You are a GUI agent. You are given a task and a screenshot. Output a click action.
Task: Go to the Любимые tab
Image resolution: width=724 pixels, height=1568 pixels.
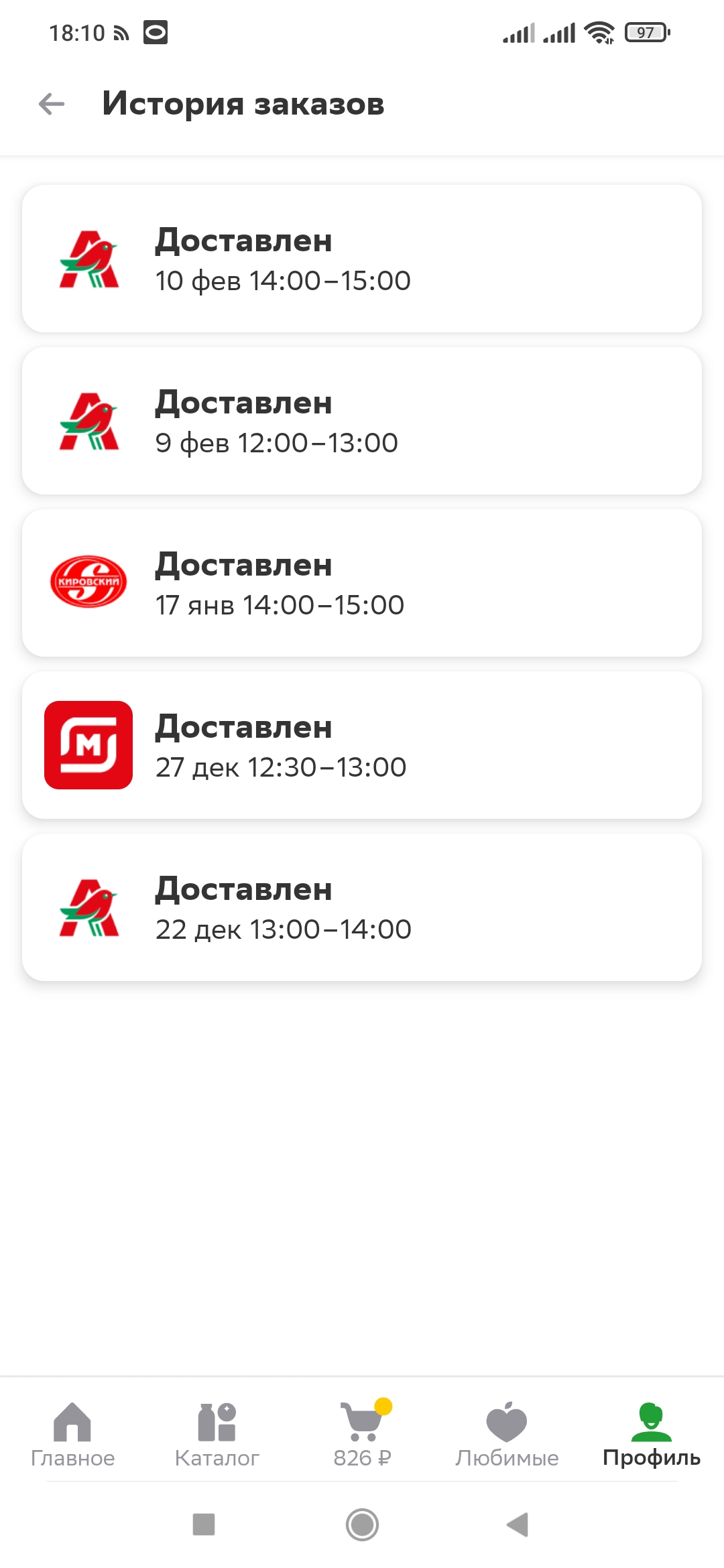(507, 1434)
